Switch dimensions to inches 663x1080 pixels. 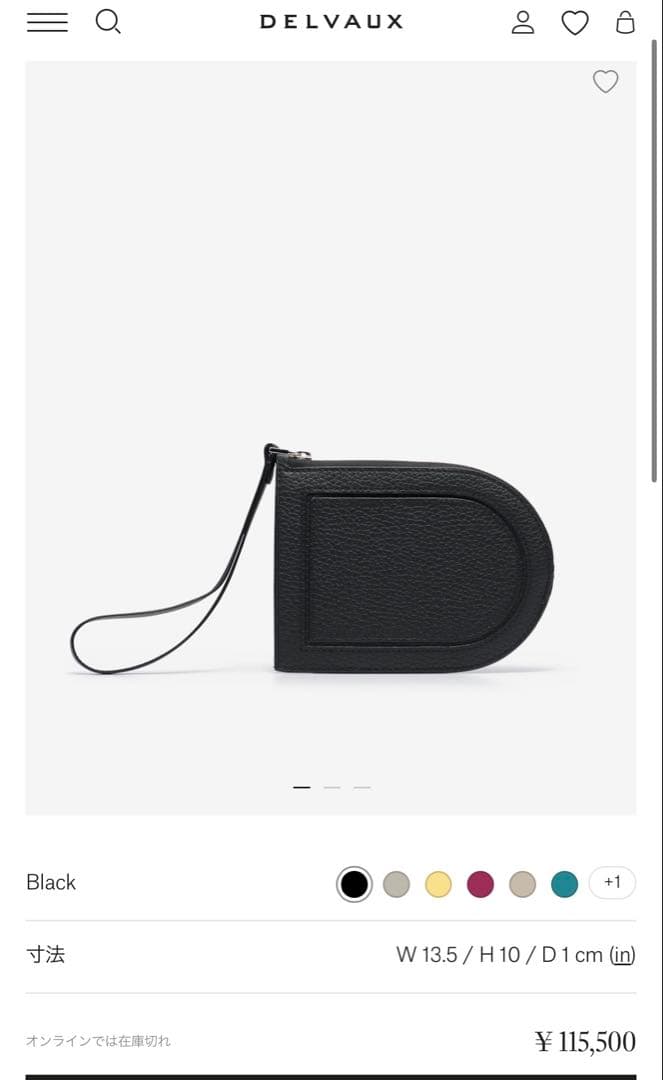tap(622, 955)
